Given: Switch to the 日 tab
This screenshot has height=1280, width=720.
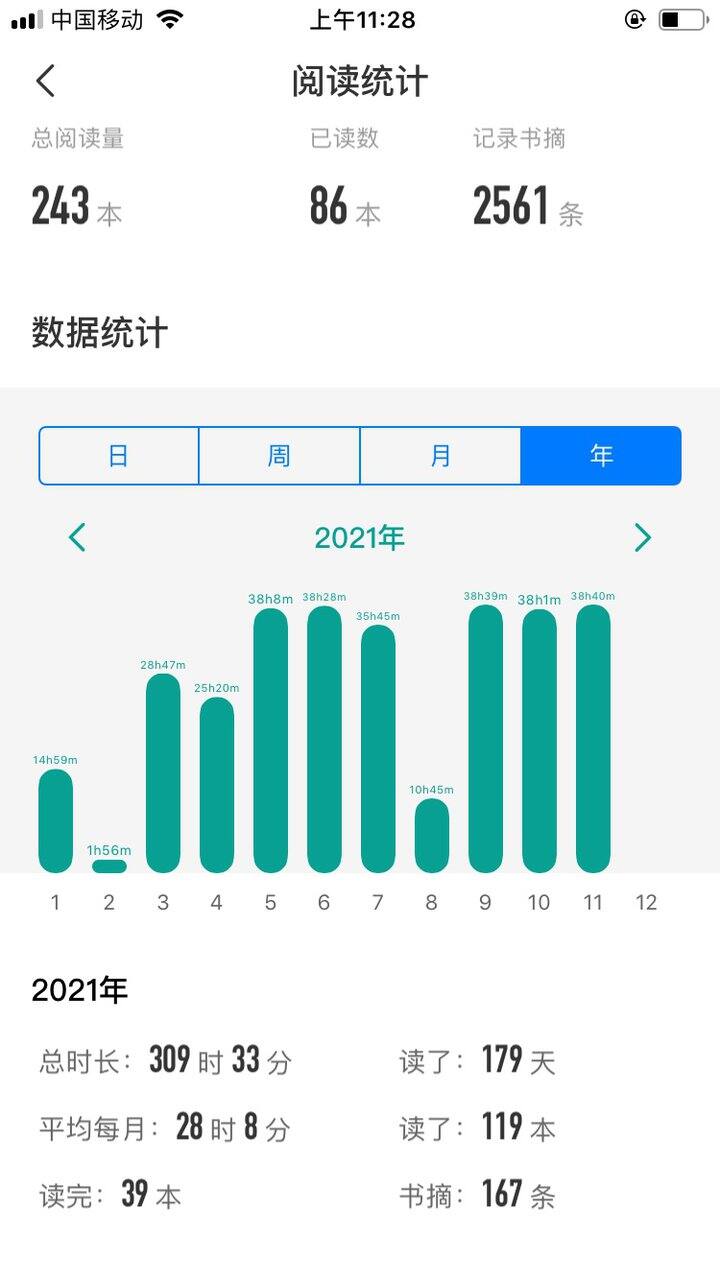Looking at the screenshot, I should [119, 456].
